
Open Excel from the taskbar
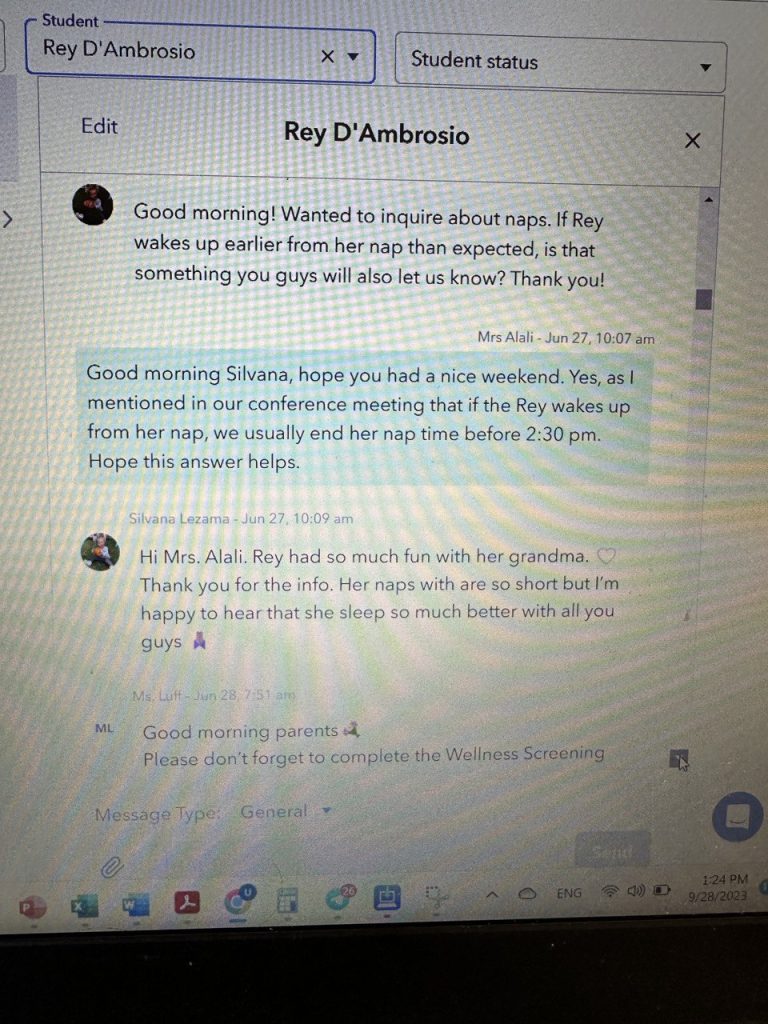(84, 905)
